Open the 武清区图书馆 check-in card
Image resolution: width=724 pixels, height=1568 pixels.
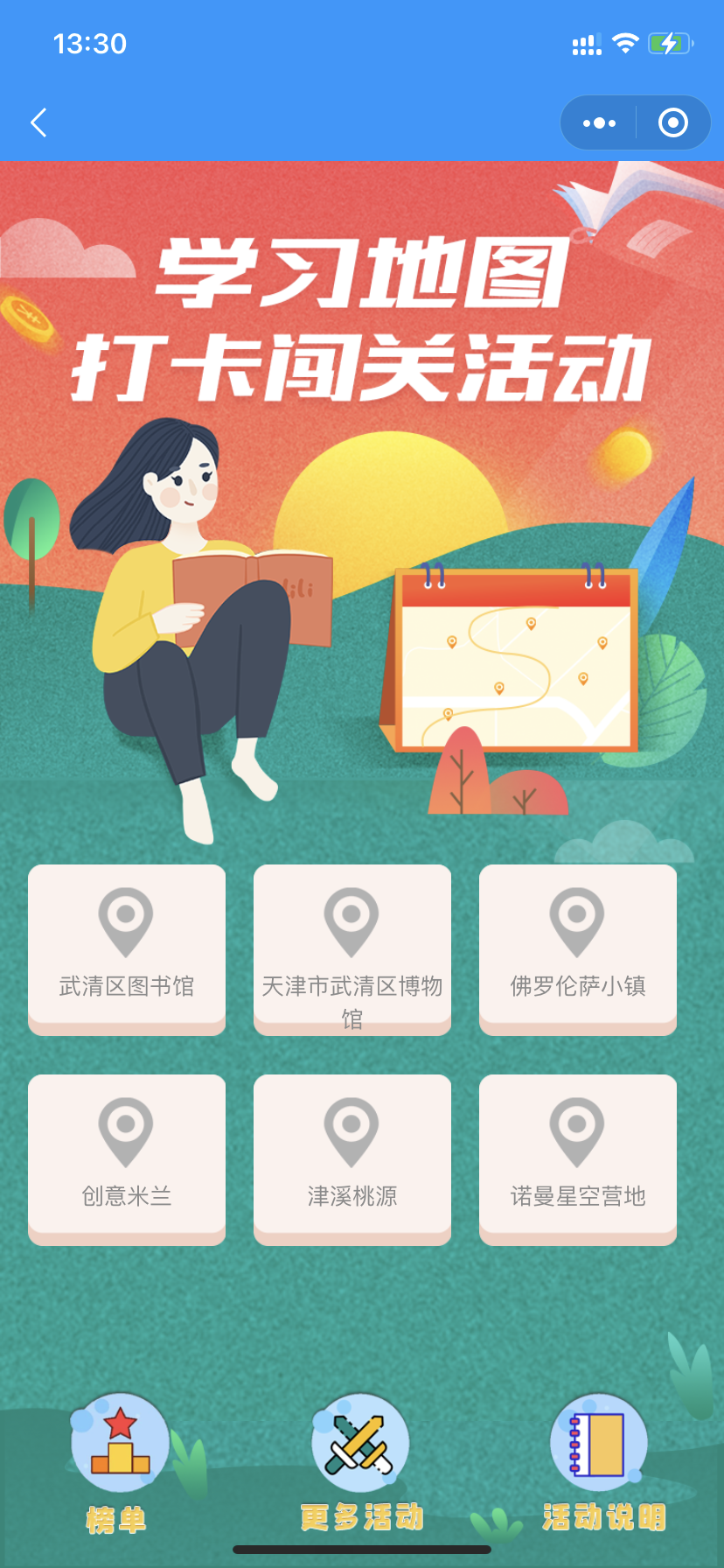click(127, 948)
